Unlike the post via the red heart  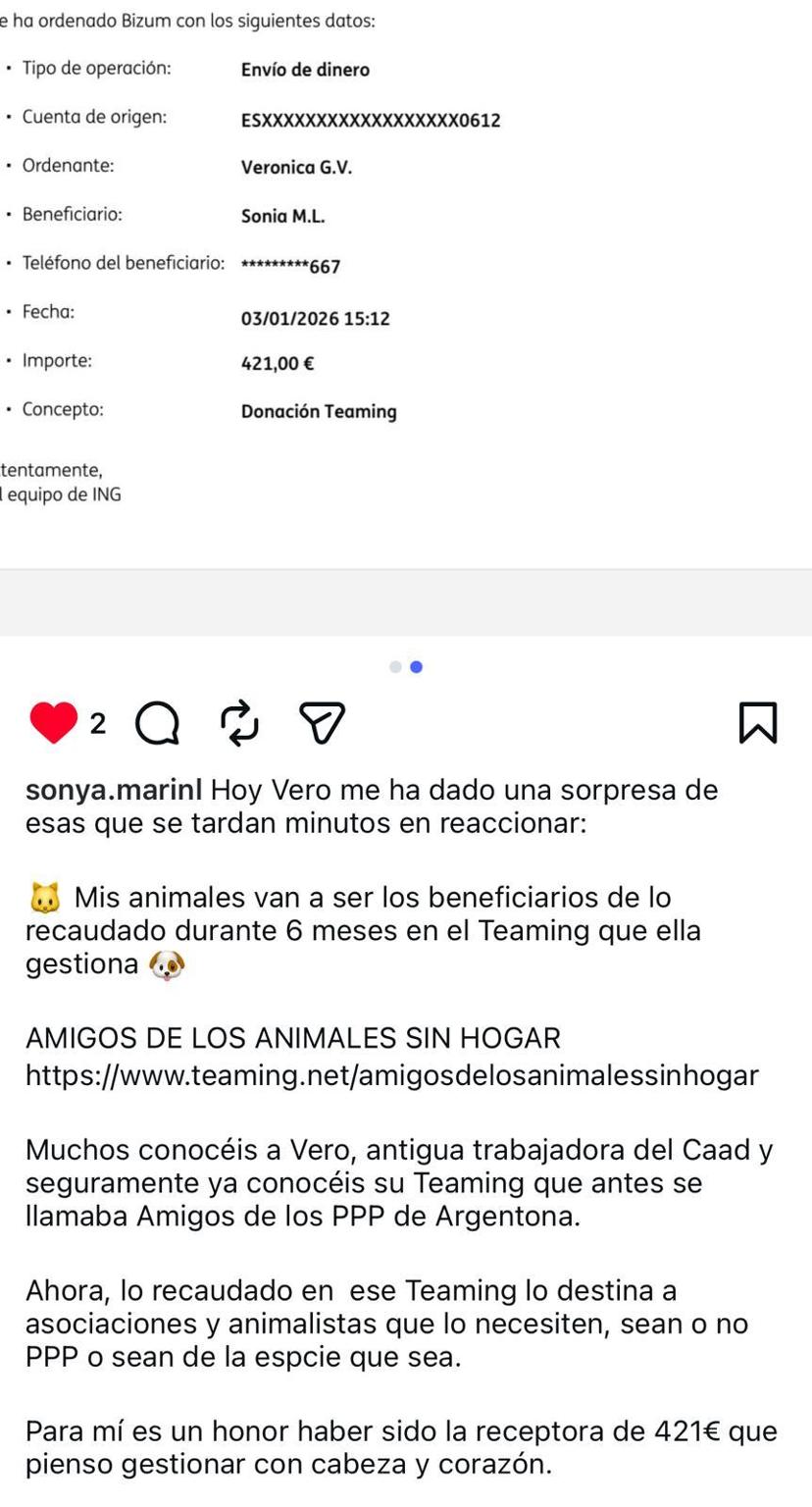pos(53,724)
